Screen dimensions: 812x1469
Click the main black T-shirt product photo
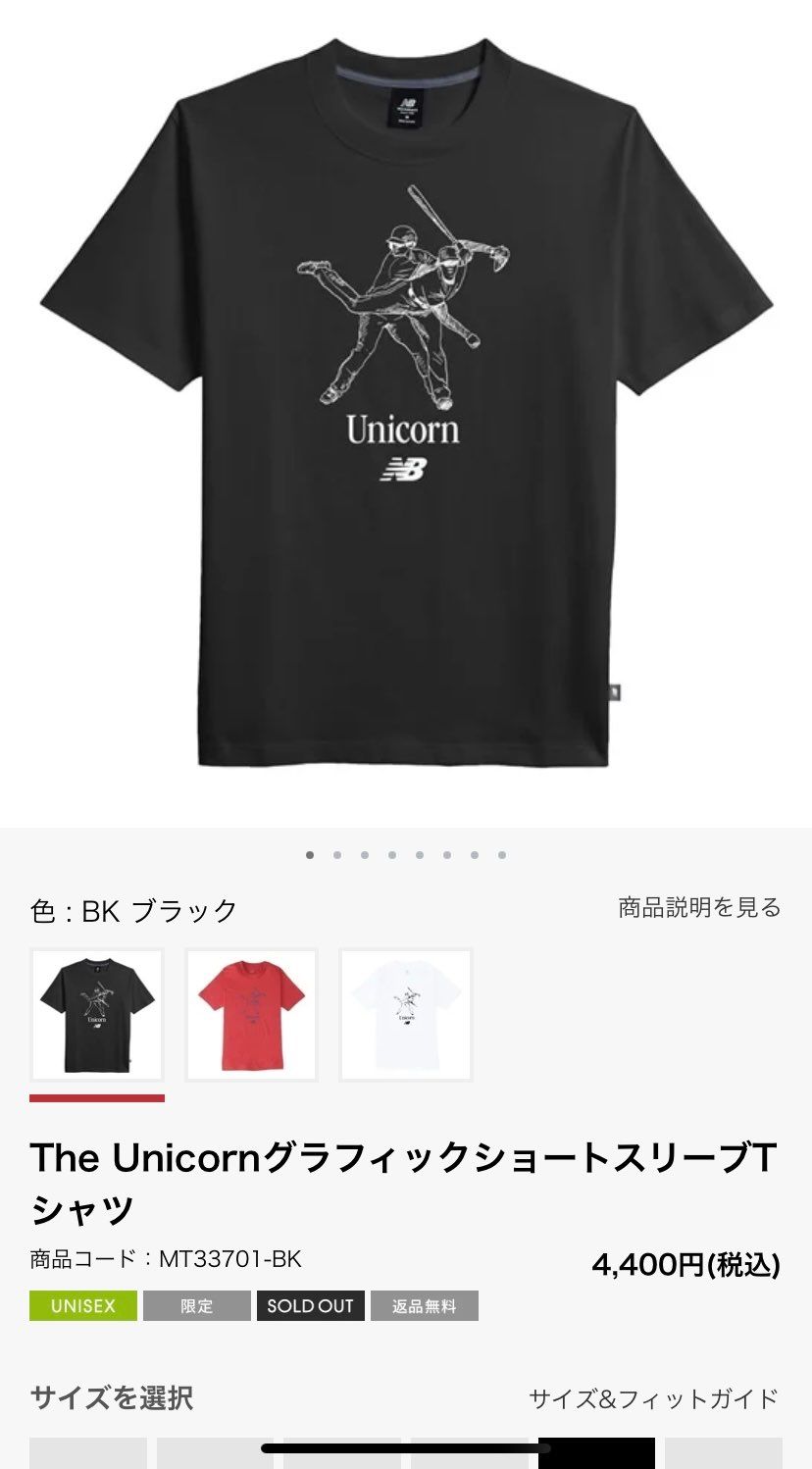[x=406, y=412]
